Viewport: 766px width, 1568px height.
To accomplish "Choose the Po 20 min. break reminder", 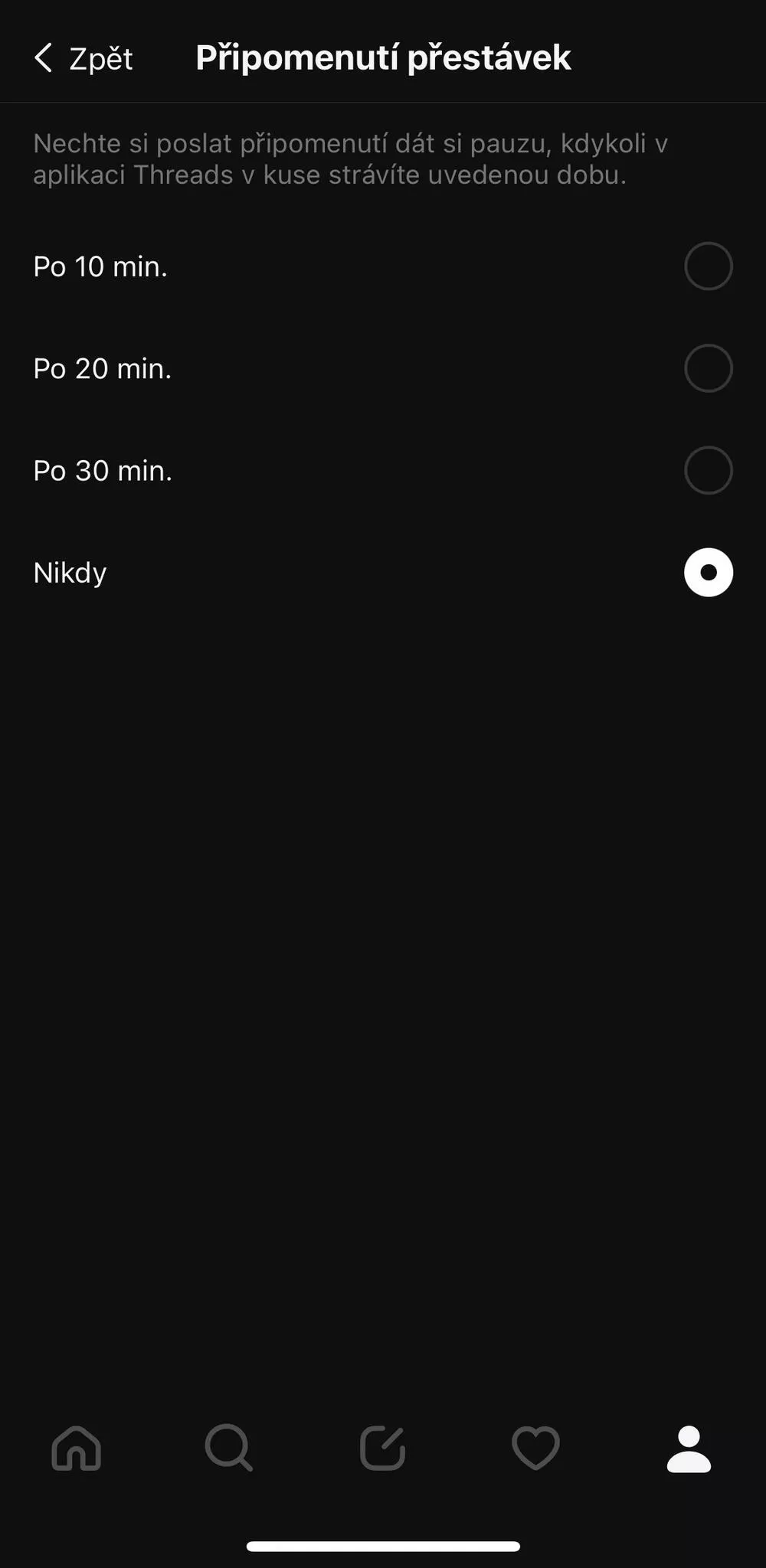I will (x=383, y=368).
